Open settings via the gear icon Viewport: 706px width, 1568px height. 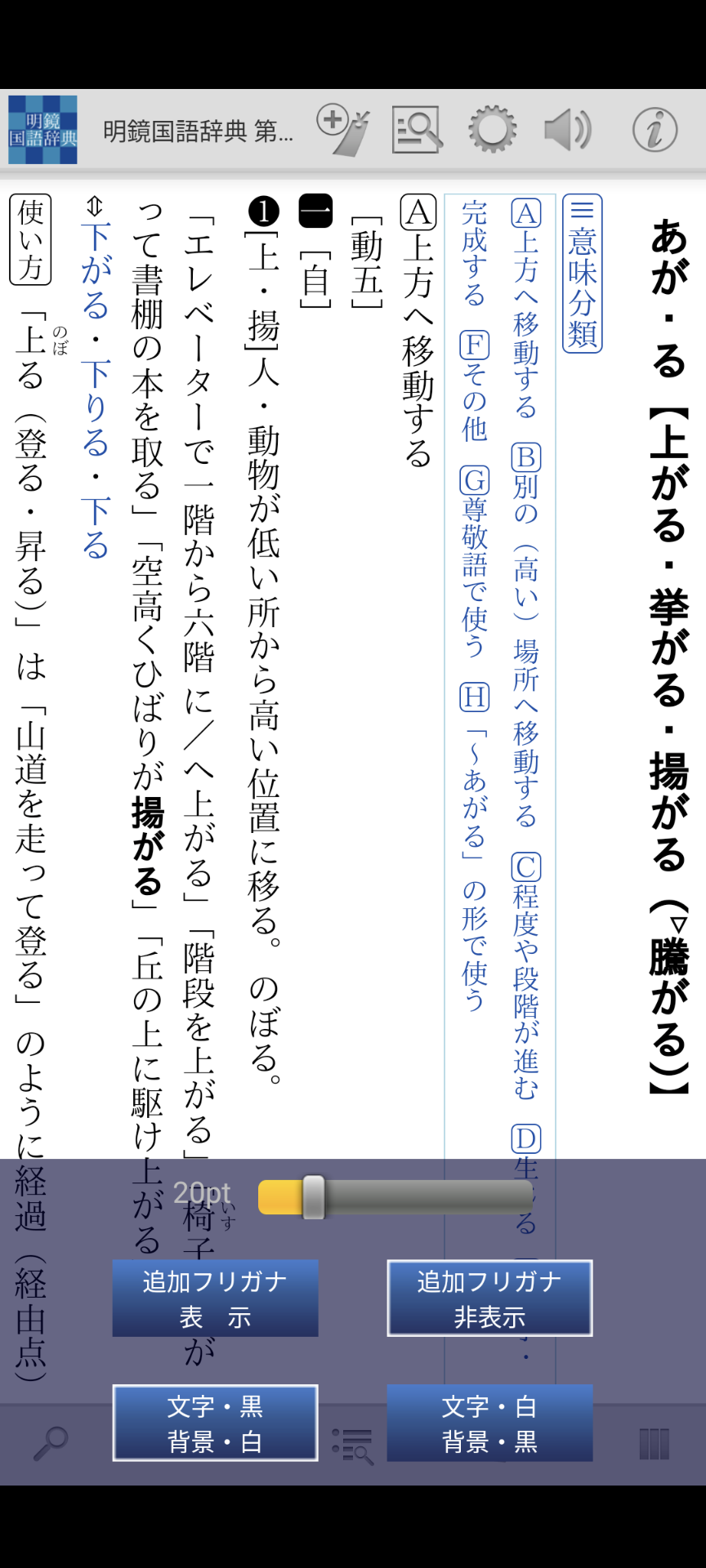click(492, 130)
